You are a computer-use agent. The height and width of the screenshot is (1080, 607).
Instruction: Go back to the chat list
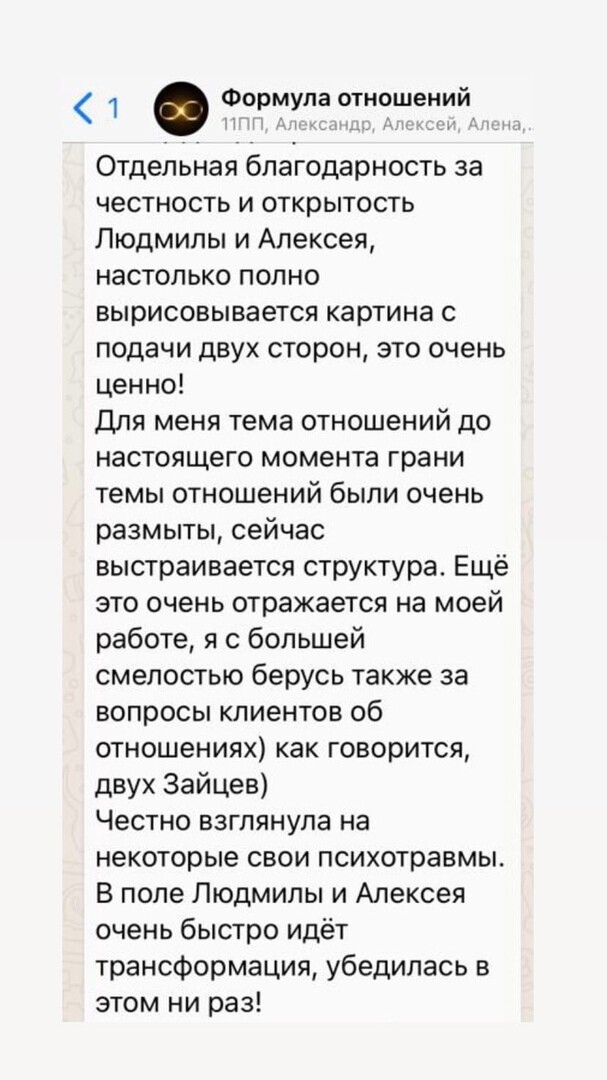97,109
